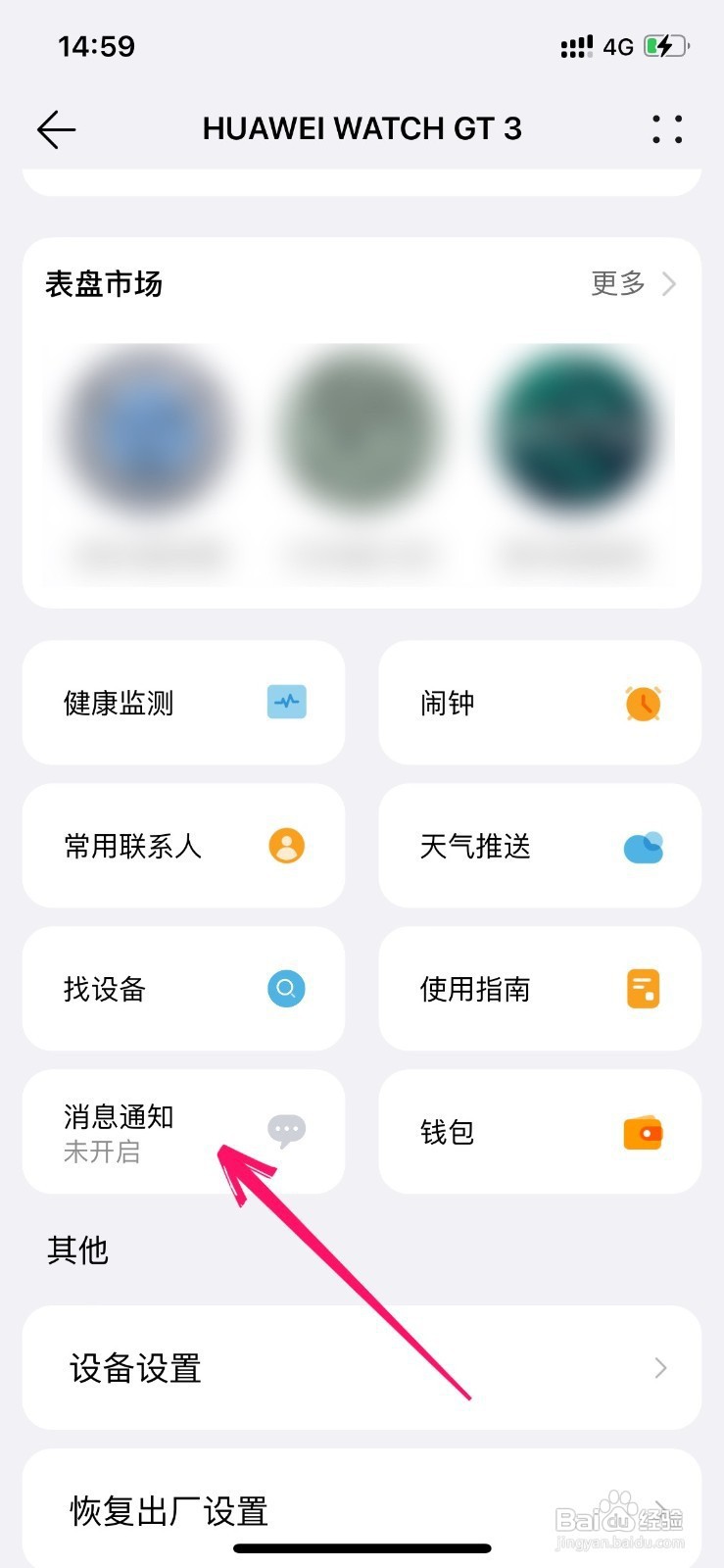Open 健康监测 health monitoring
The image size is (724, 1568).
pyautogui.click(x=183, y=703)
